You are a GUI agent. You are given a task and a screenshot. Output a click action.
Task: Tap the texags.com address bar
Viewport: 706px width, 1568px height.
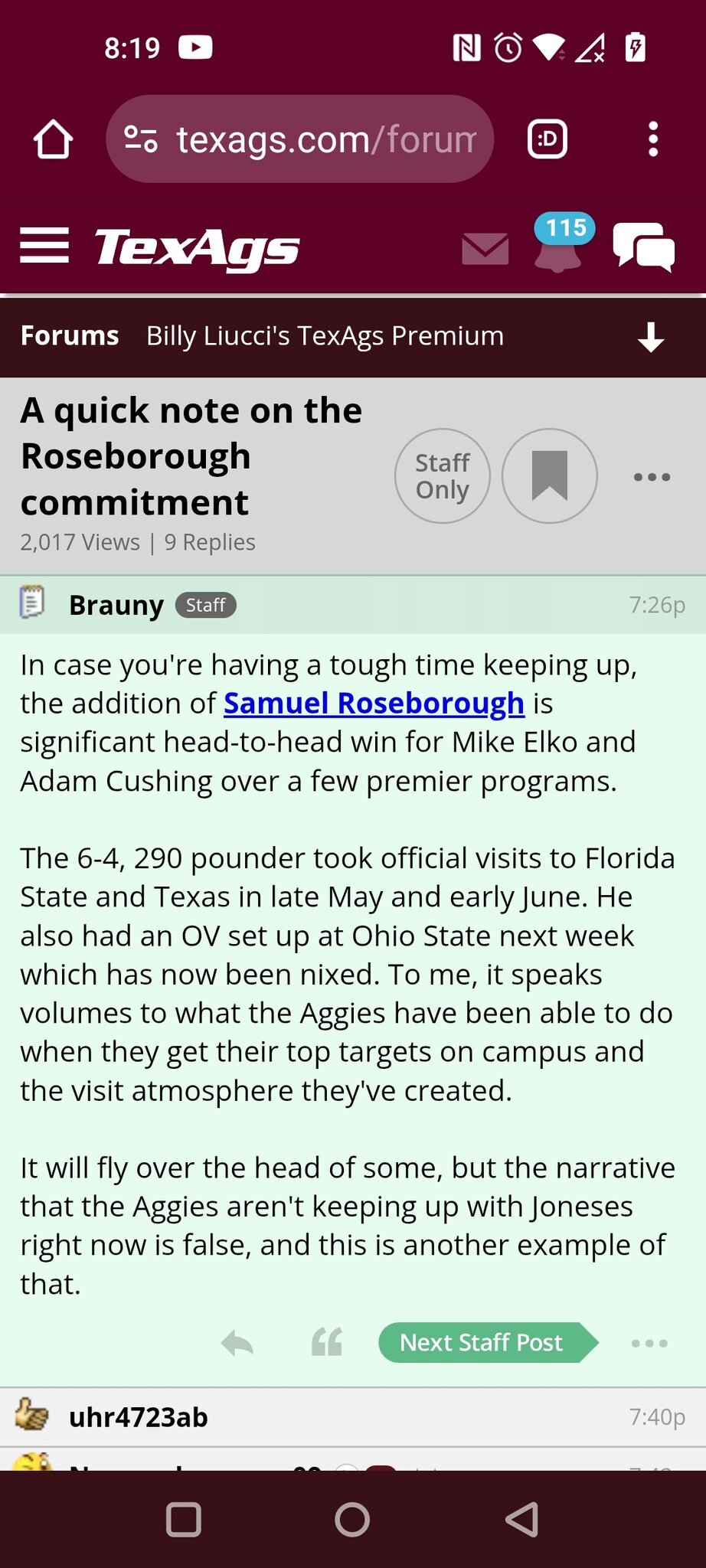[300, 139]
